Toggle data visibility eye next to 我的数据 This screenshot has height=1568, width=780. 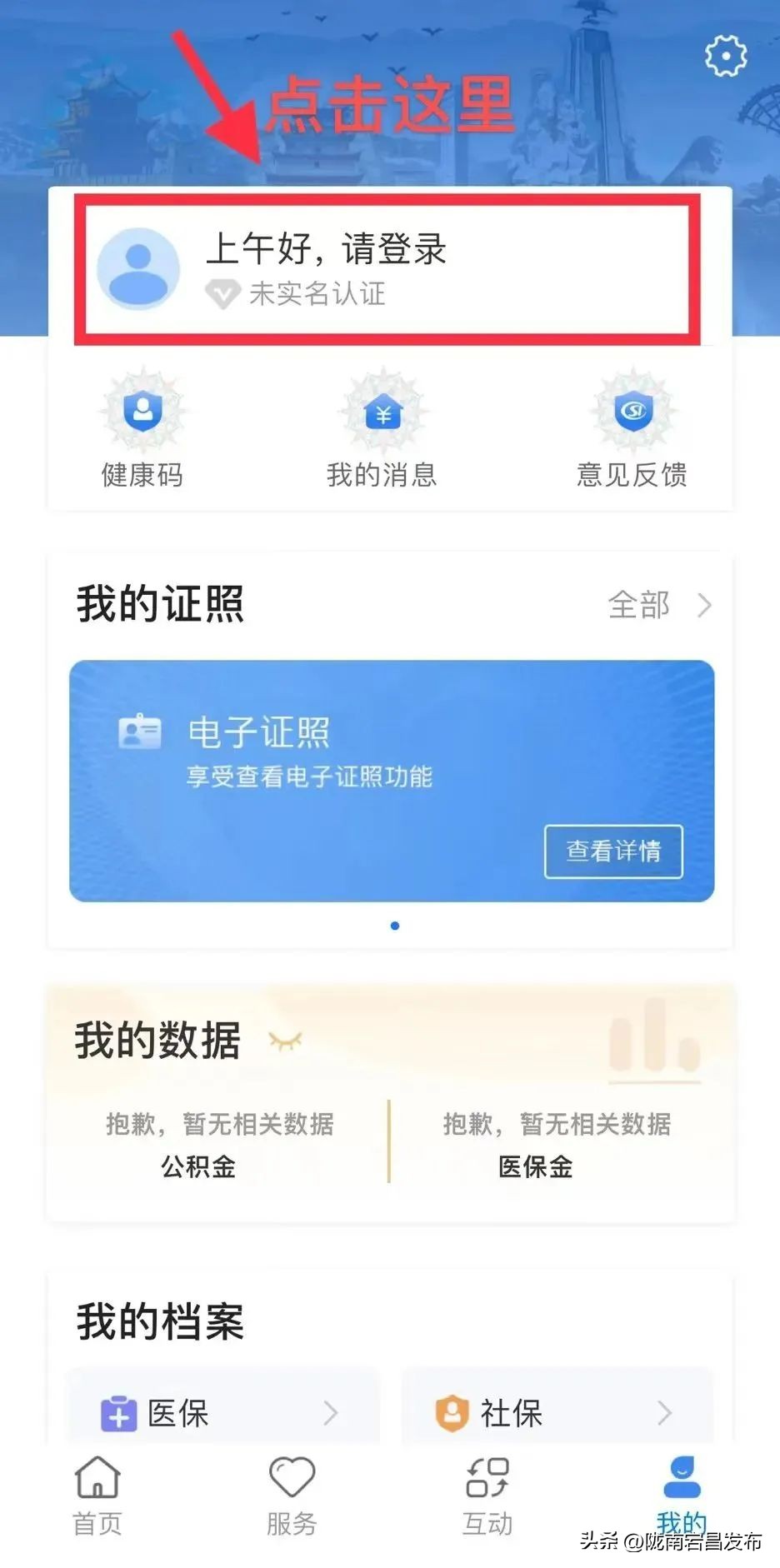tap(285, 1041)
